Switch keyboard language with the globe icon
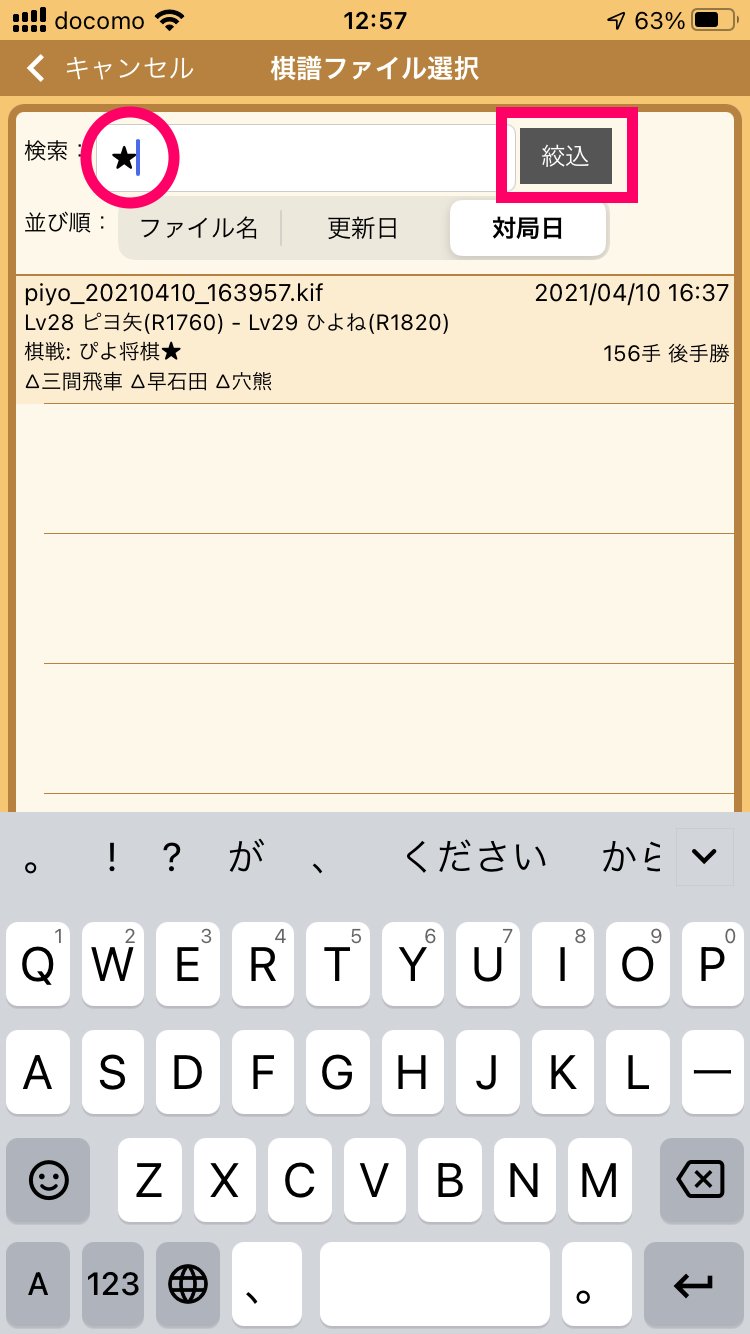This screenshot has width=750, height=1334. pyautogui.click(x=188, y=1283)
